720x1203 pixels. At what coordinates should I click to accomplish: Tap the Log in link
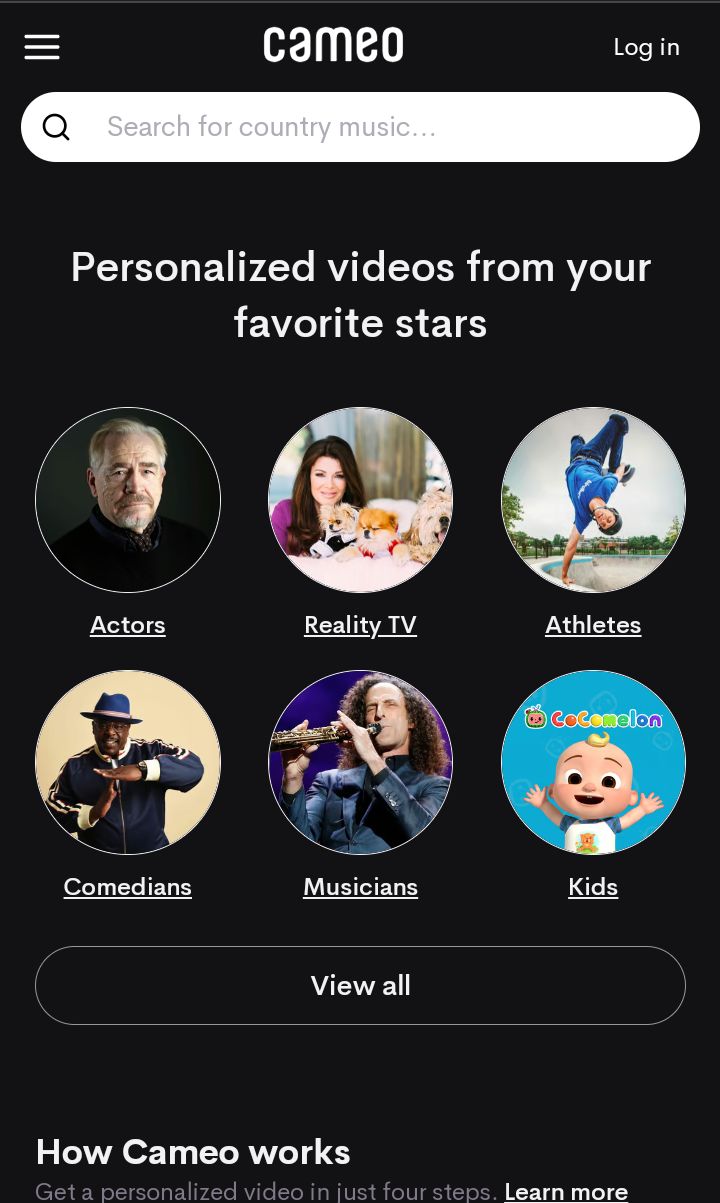click(x=646, y=47)
